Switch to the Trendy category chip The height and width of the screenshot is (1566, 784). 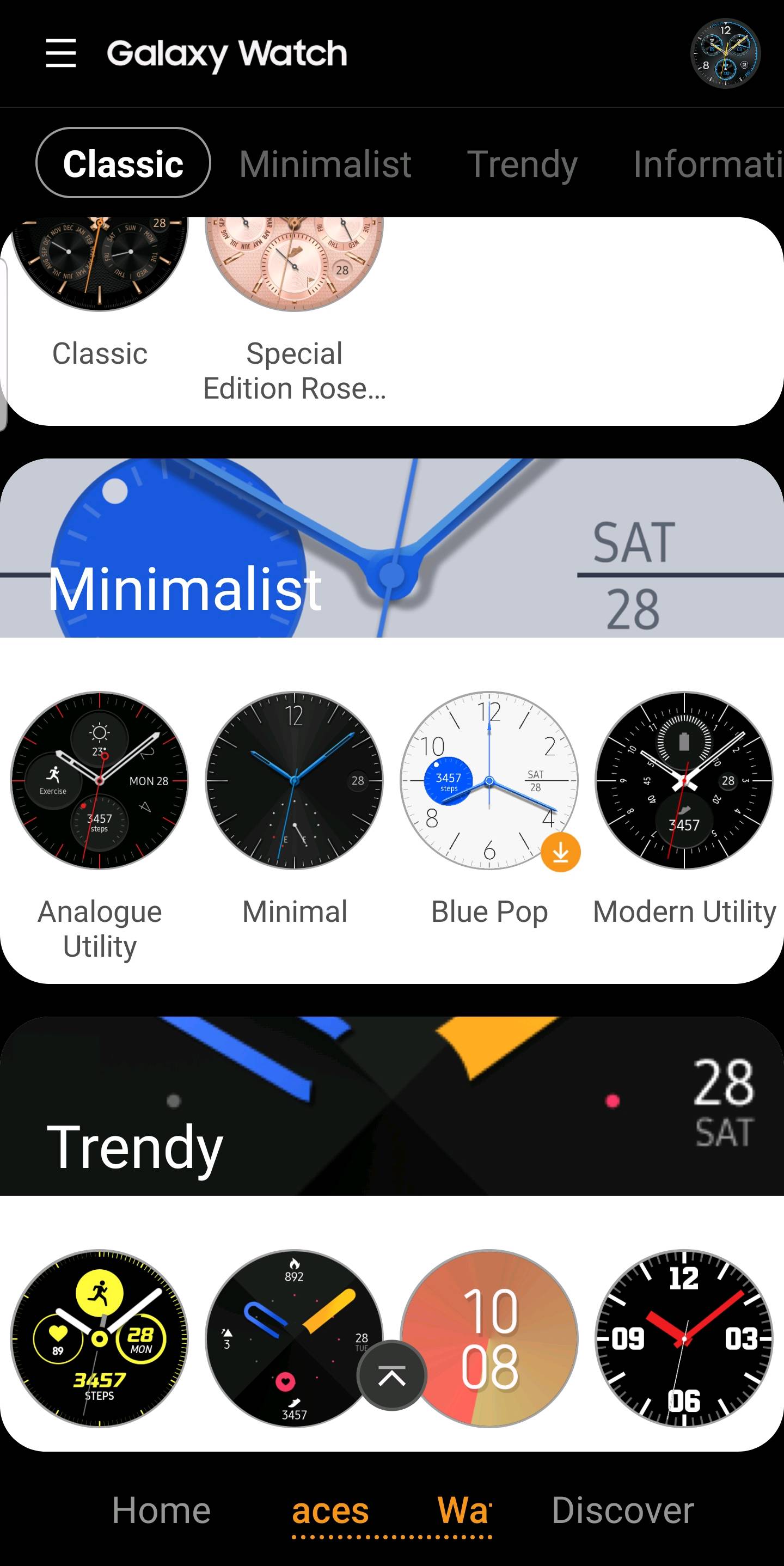click(x=522, y=164)
